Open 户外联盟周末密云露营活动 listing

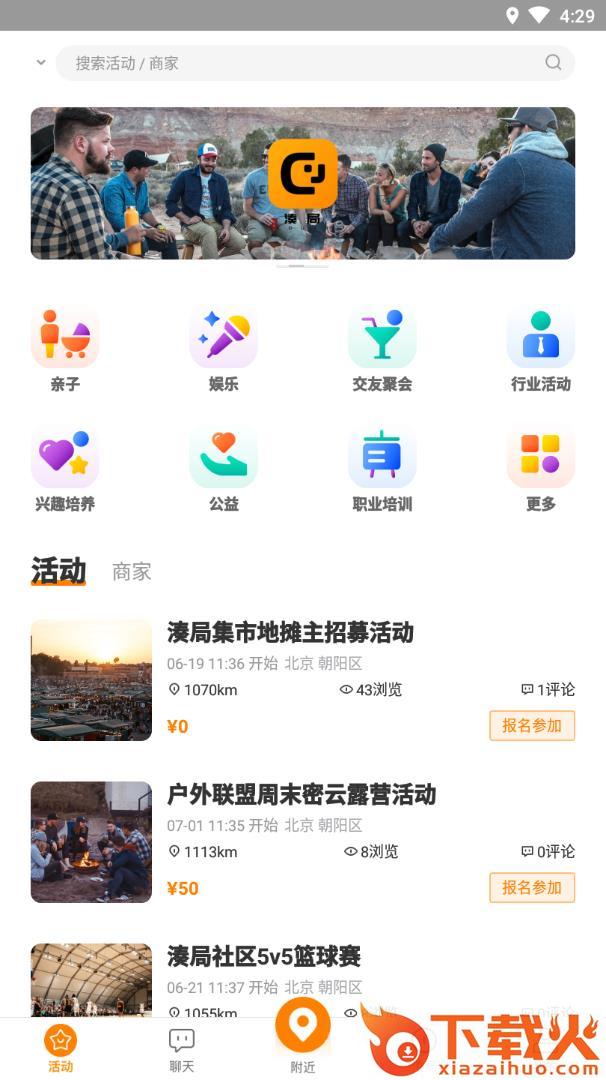(301, 794)
